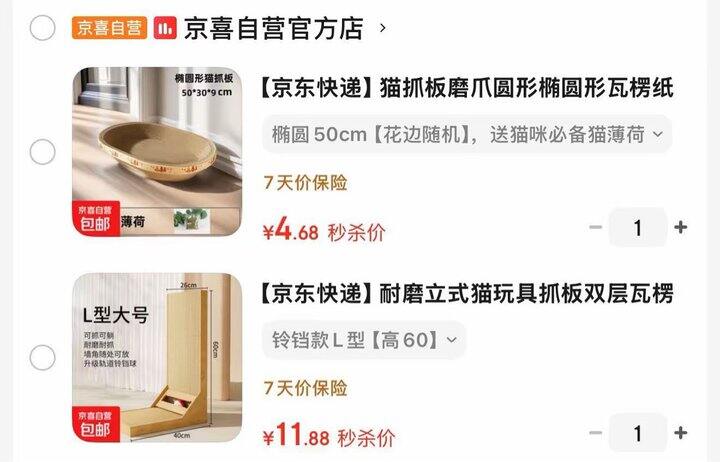The image size is (720, 462).
Task: Select the L型大号 cat scratcher checkbox
Action: (x=42, y=357)
